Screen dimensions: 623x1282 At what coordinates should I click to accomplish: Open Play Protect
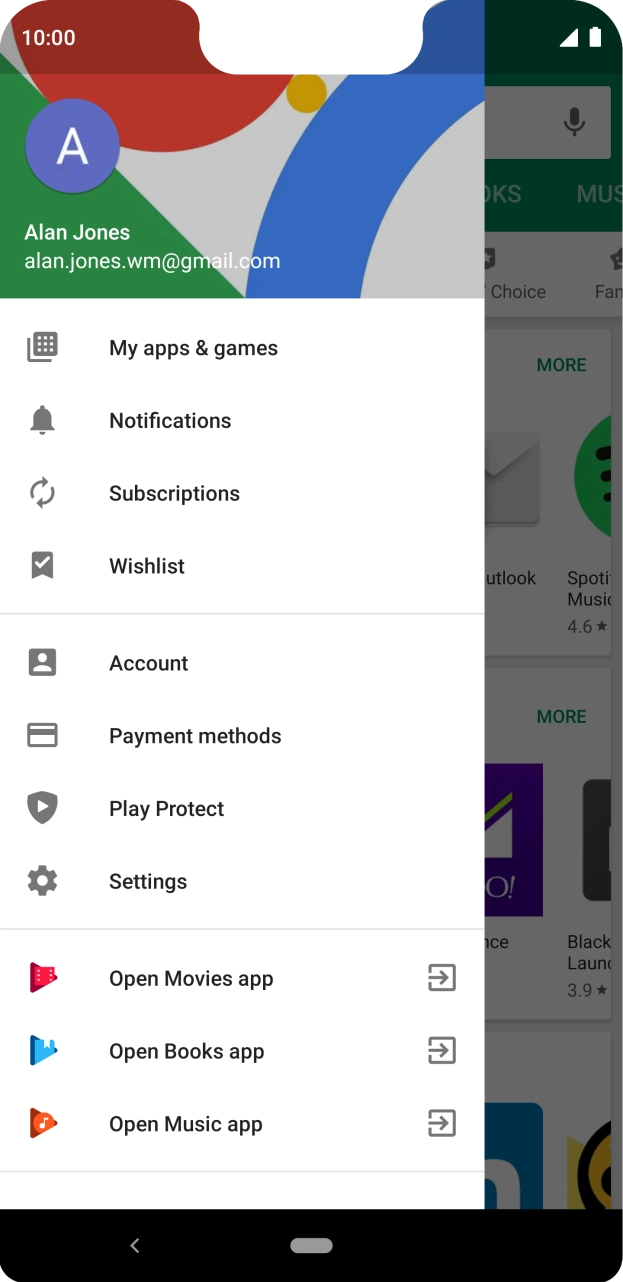click(x=166, y=809)
